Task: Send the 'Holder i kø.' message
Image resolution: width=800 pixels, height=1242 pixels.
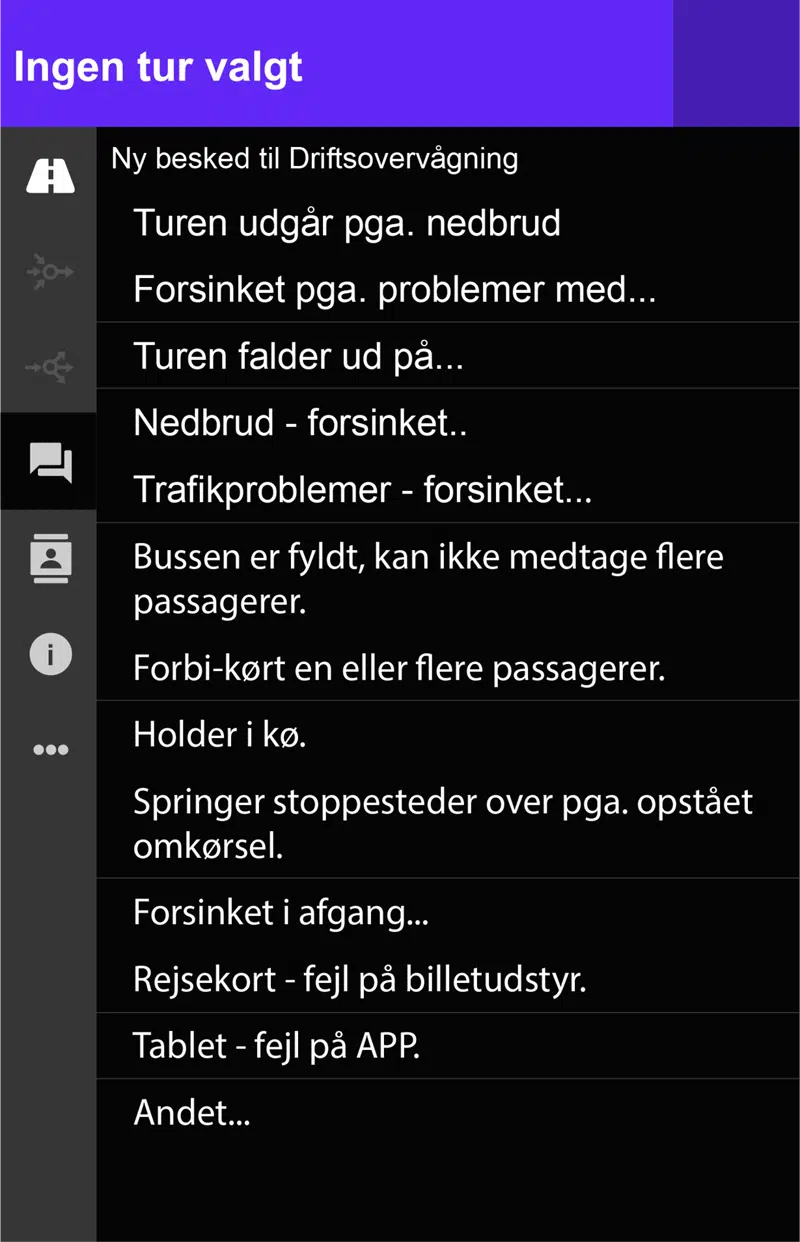Action: coord(219,735)
